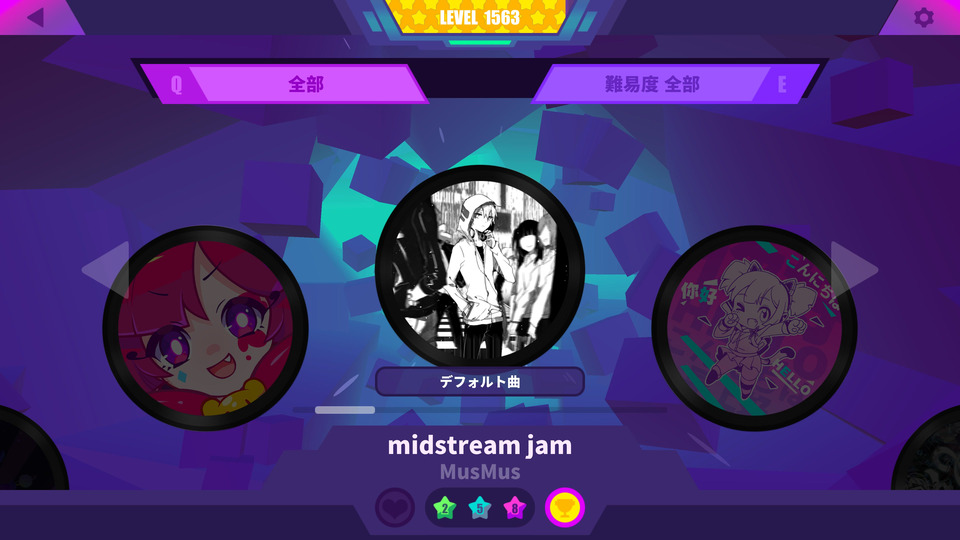Select the pink HELLO song on the right
The width and height of the screenshot is (960, 540).
point(755,328)
